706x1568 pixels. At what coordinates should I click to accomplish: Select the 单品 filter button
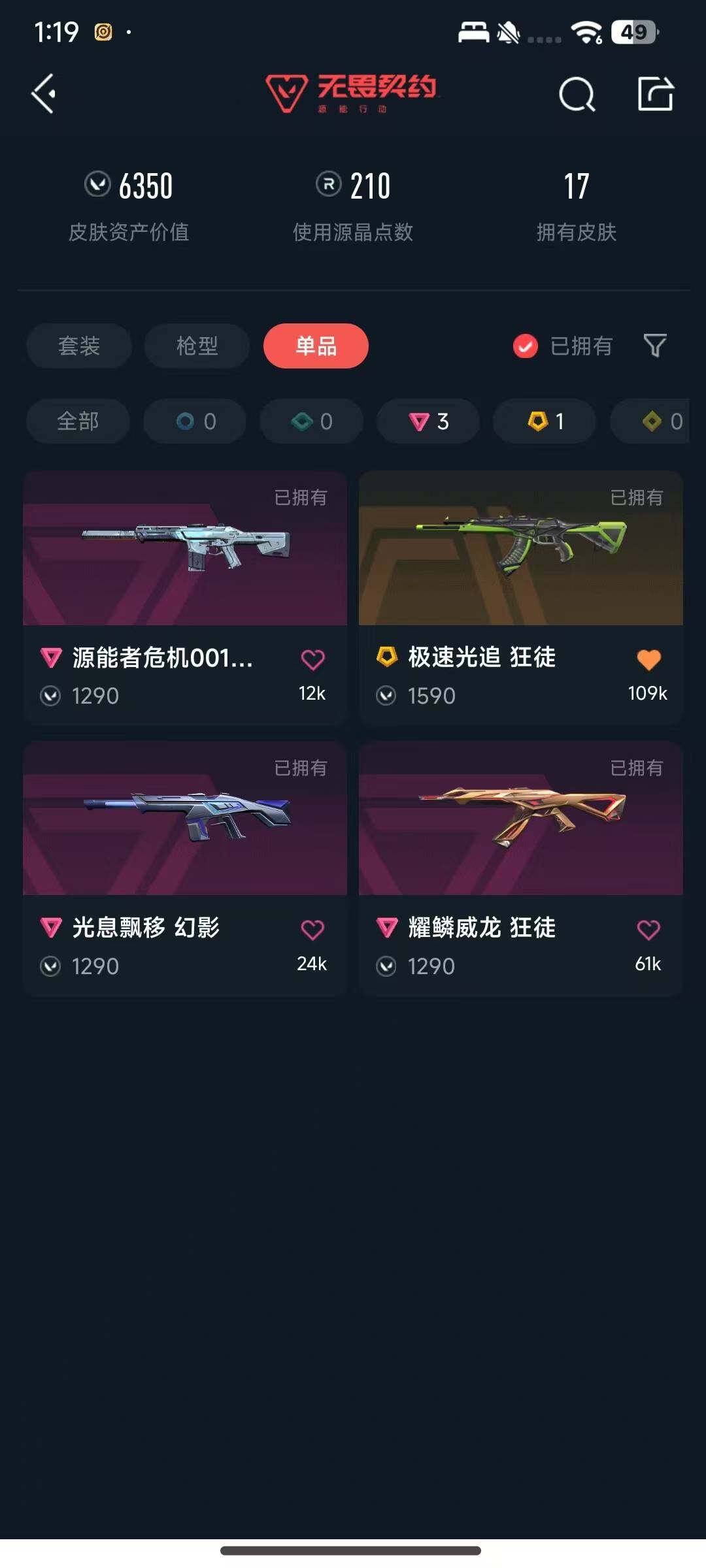316,346
